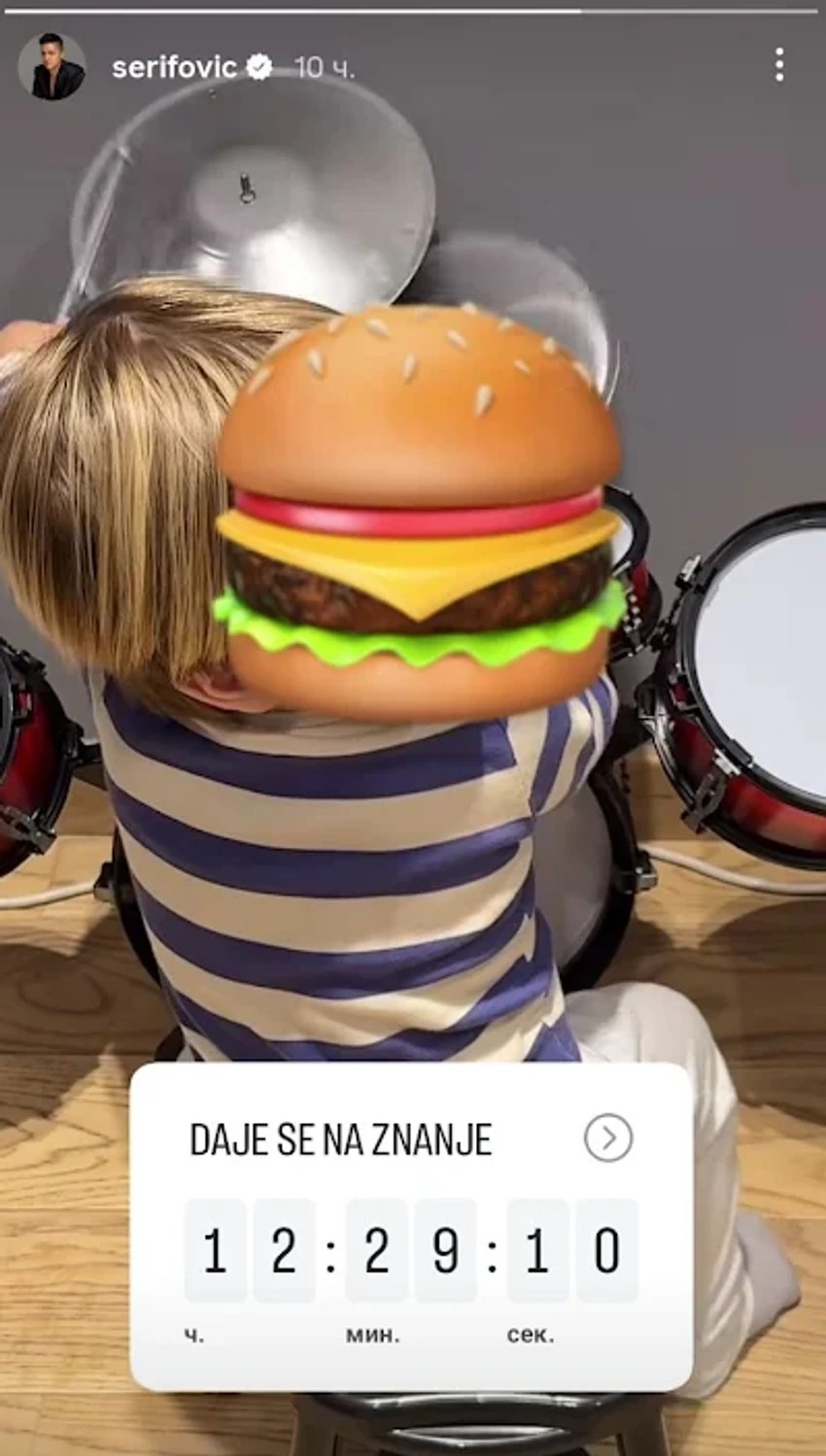The height and width of the screenshot is (1456, 826).
Task: Tap the arrow on the DAJE SE NA ZNANJE countdown
Action: point(608,1138)
